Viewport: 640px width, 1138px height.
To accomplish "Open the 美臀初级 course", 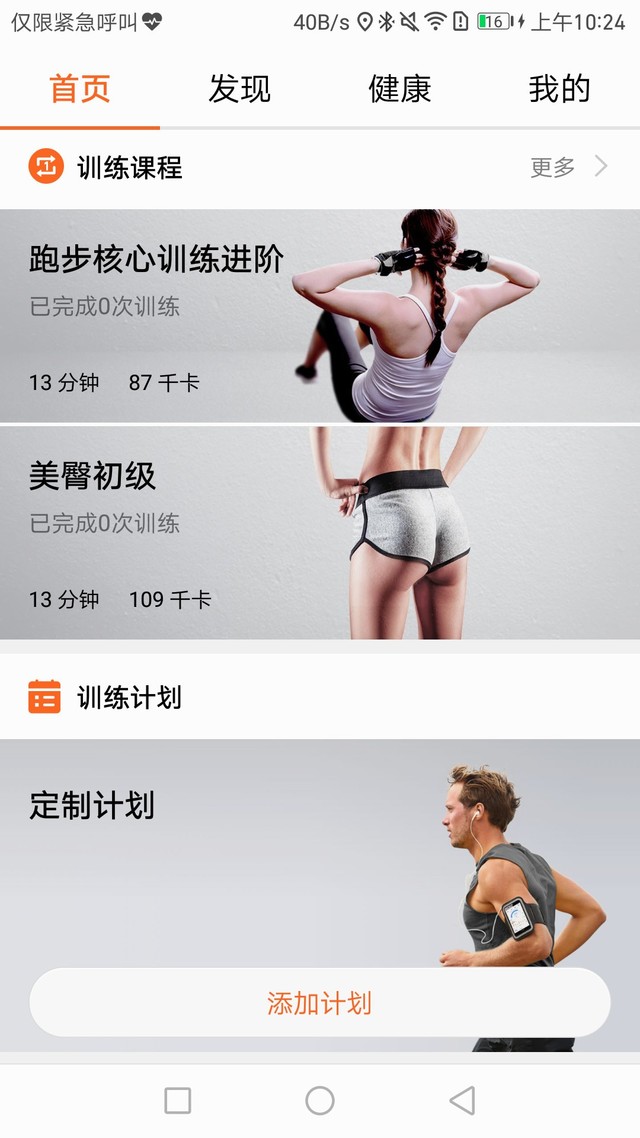I will pyautogui.click(x=320, y=532).
